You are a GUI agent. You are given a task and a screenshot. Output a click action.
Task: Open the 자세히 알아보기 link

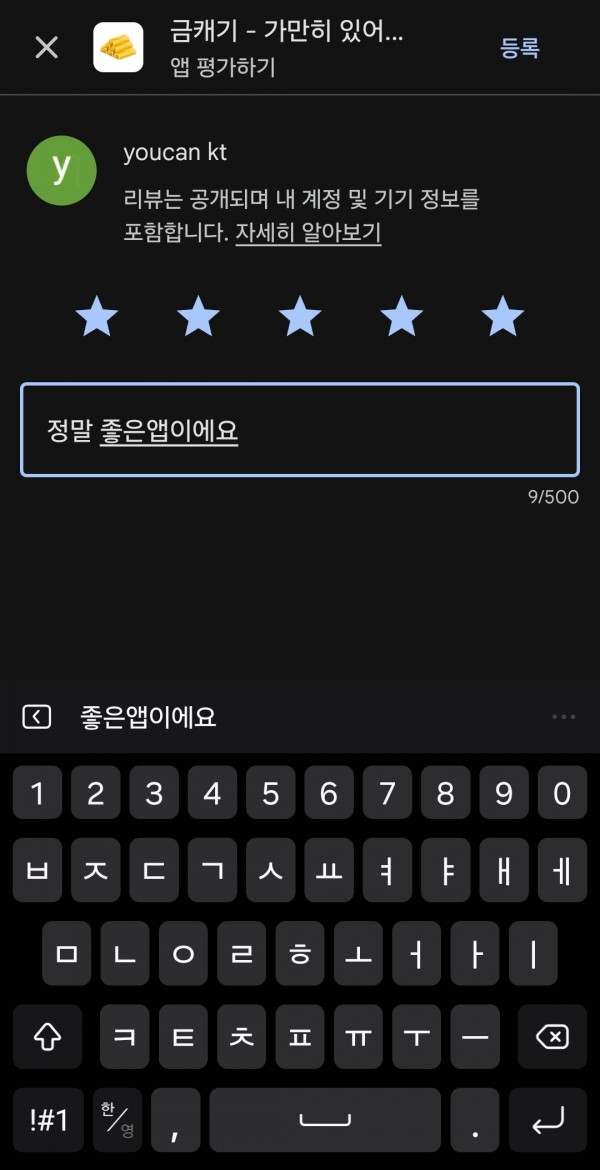click(x=308, y=233)
